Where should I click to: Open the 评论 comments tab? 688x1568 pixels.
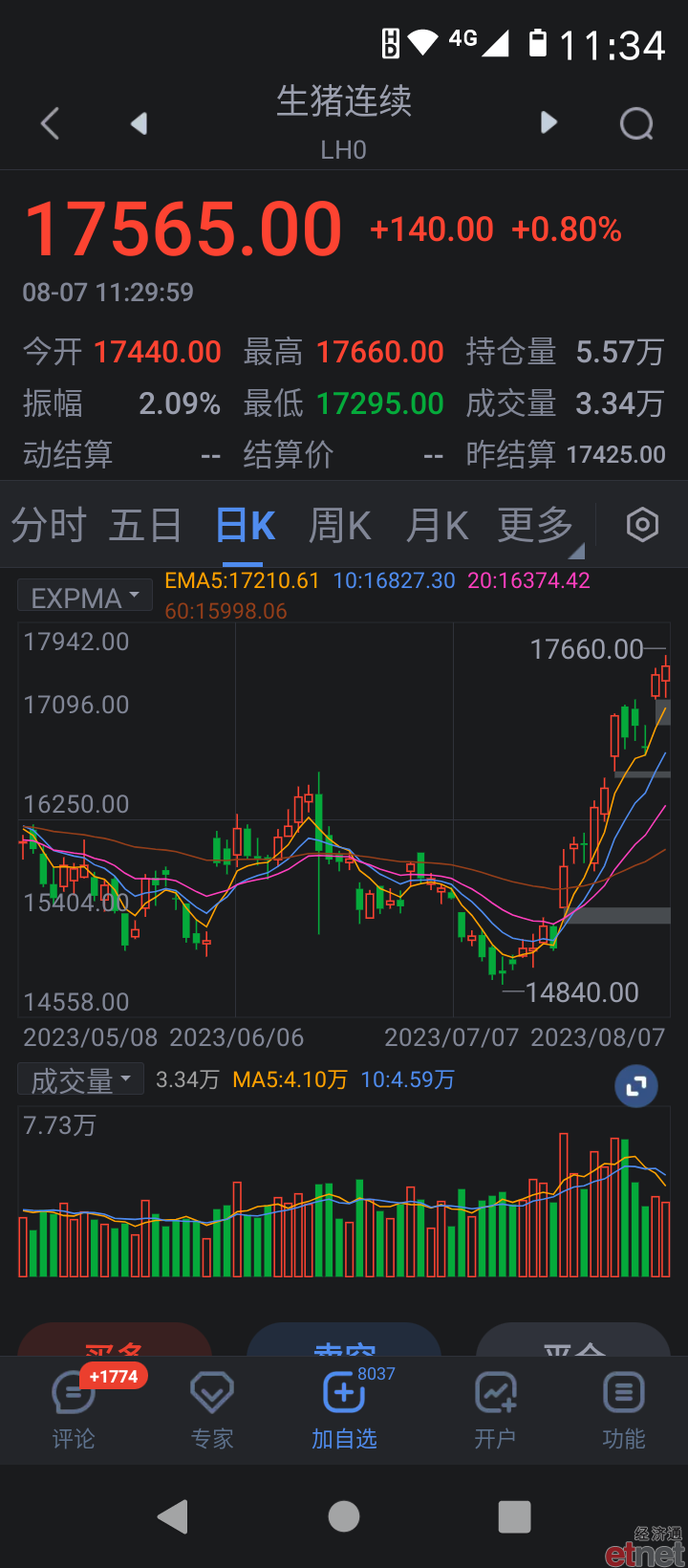click(74, 1411)
